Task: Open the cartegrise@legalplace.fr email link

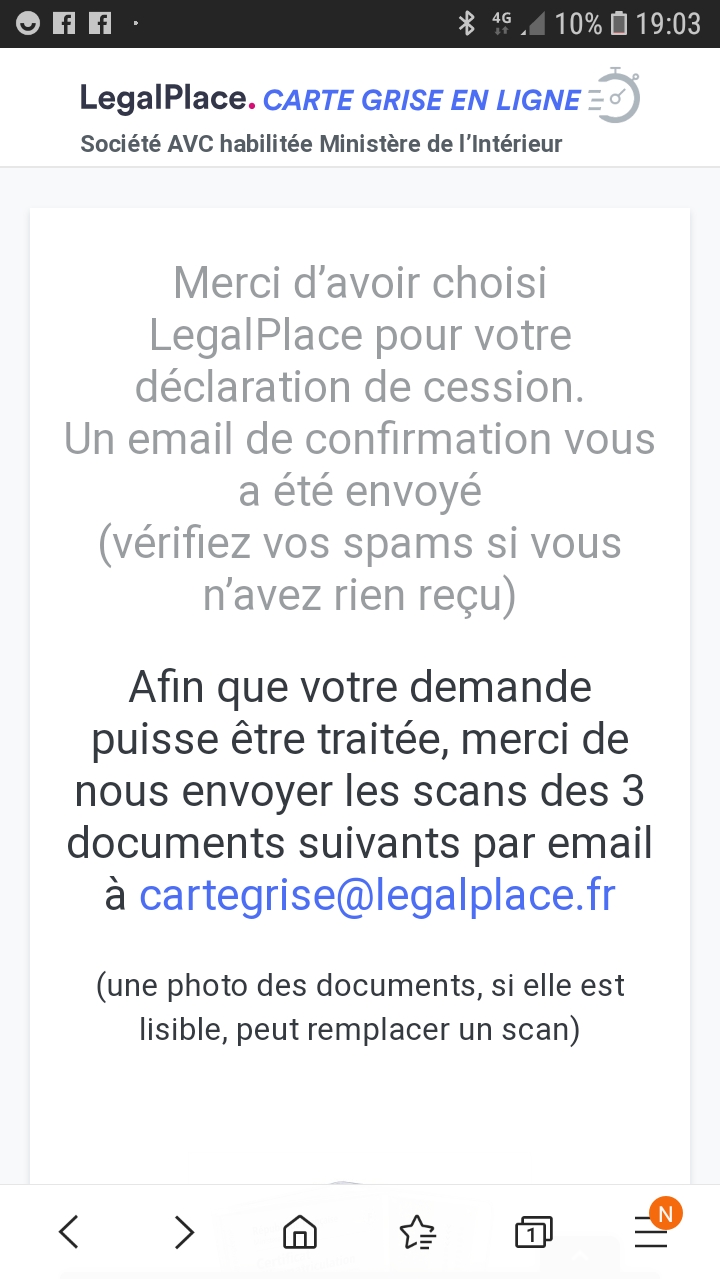Action: [x=377, y=895]
